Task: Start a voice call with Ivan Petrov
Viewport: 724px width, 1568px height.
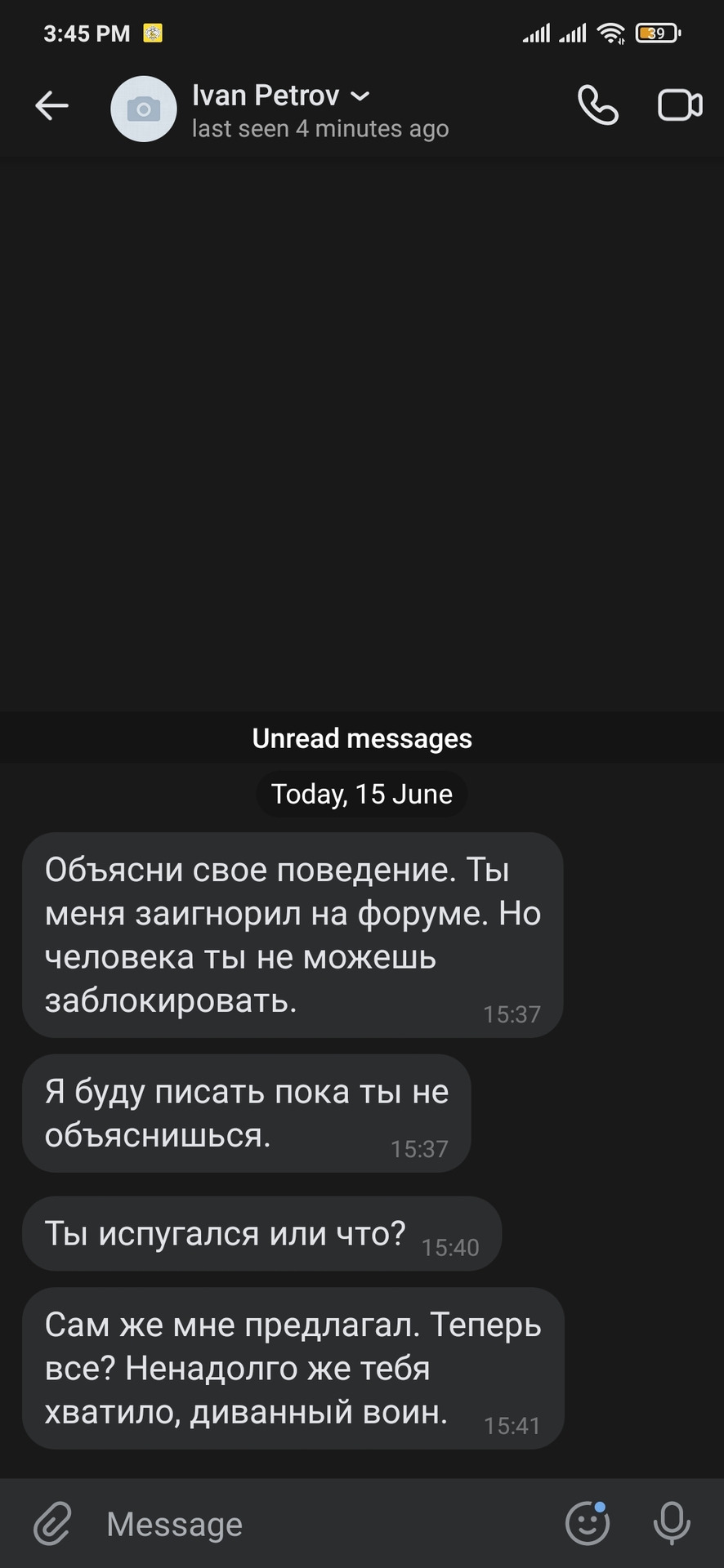Action: pos(598,105)
